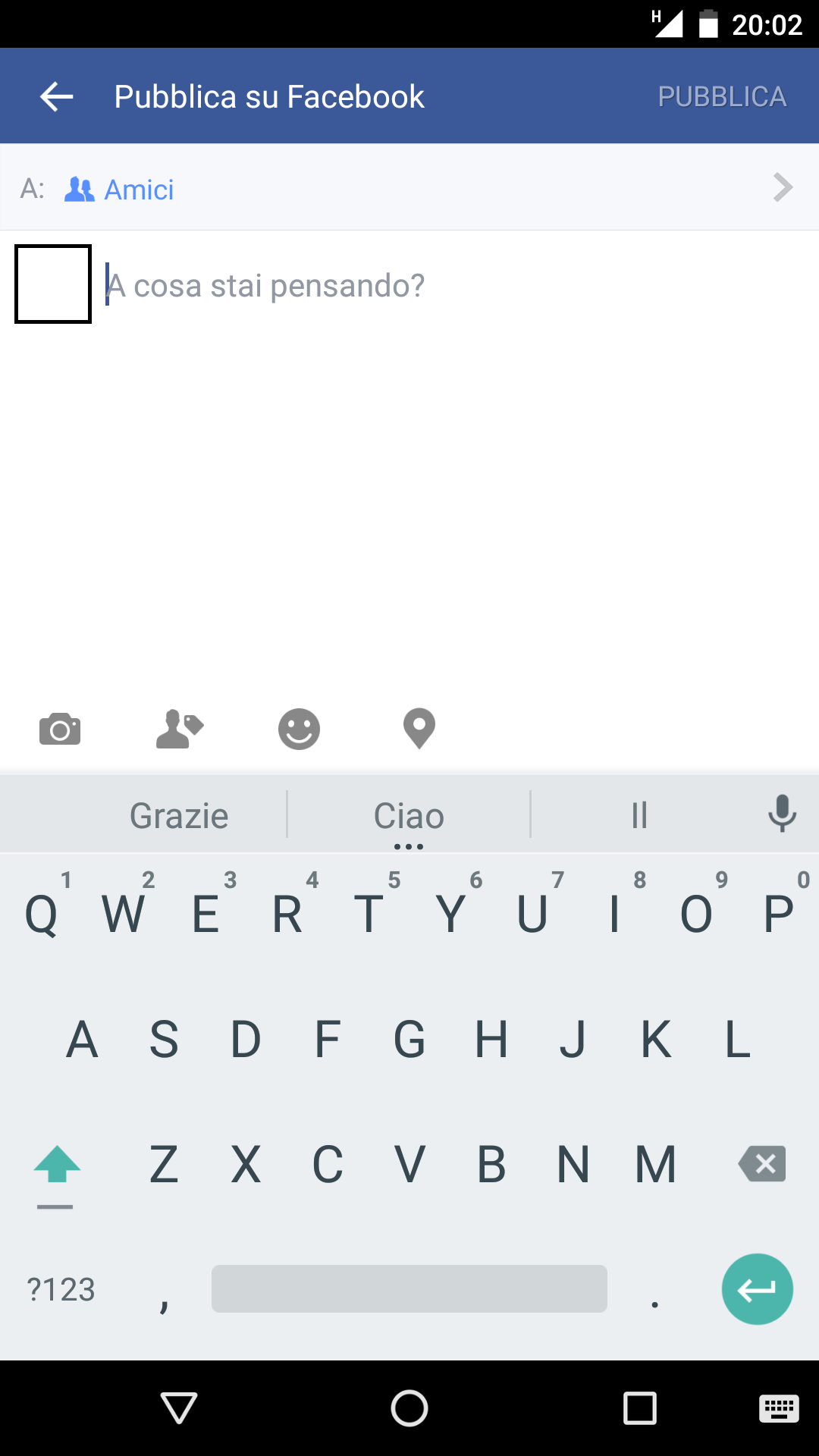
Task: Choose the 'Grazie' keyboard suggestion
Action: pos(179,816)
